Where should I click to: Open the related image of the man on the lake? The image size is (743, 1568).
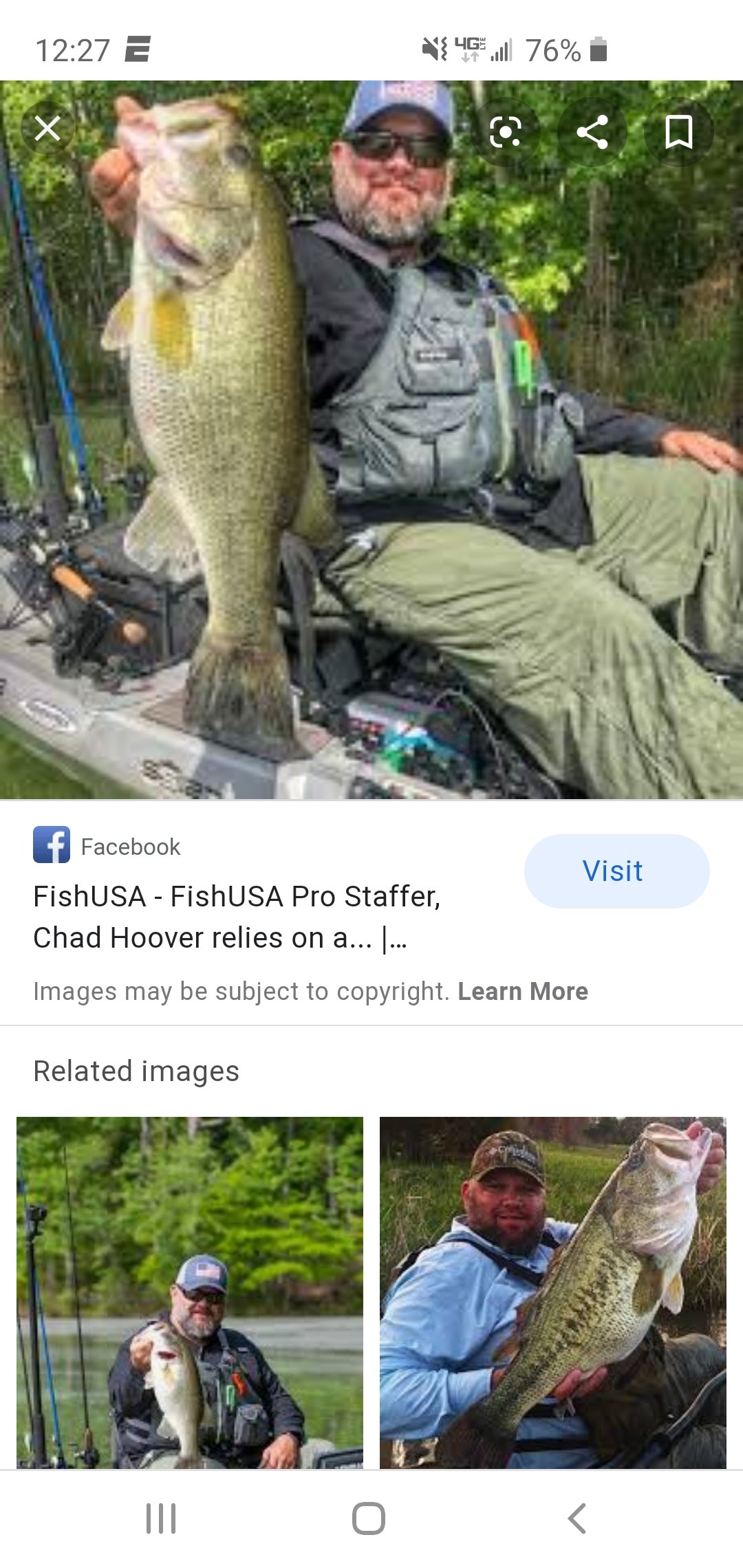(x=190, y=1292)
